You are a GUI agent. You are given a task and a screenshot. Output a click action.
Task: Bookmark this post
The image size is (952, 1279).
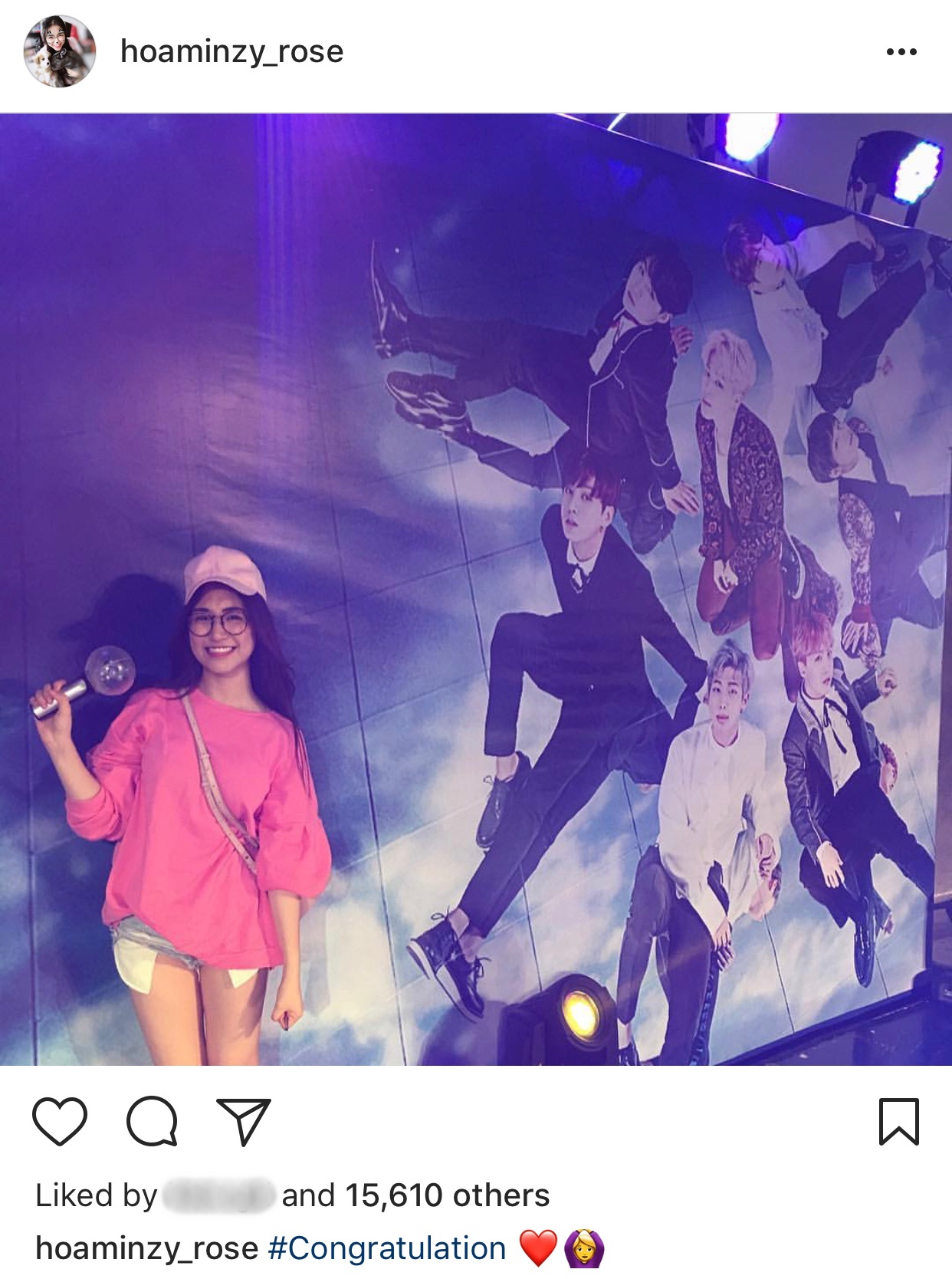(898, 1122)
